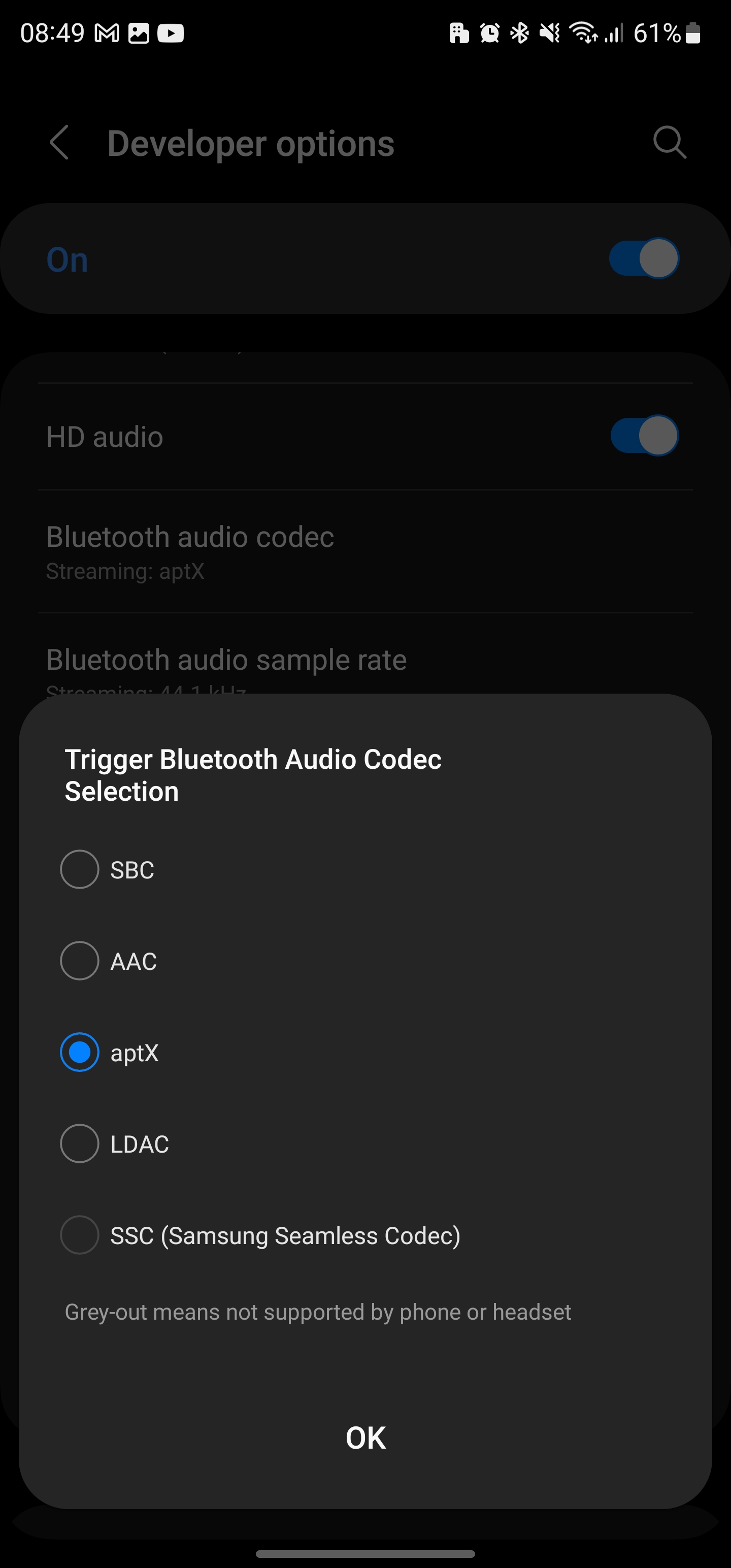This screenshot has height=1568, width=731.
Task: Select the aptX radio button
Action: pyautogui.click(x=80, y=1052)
